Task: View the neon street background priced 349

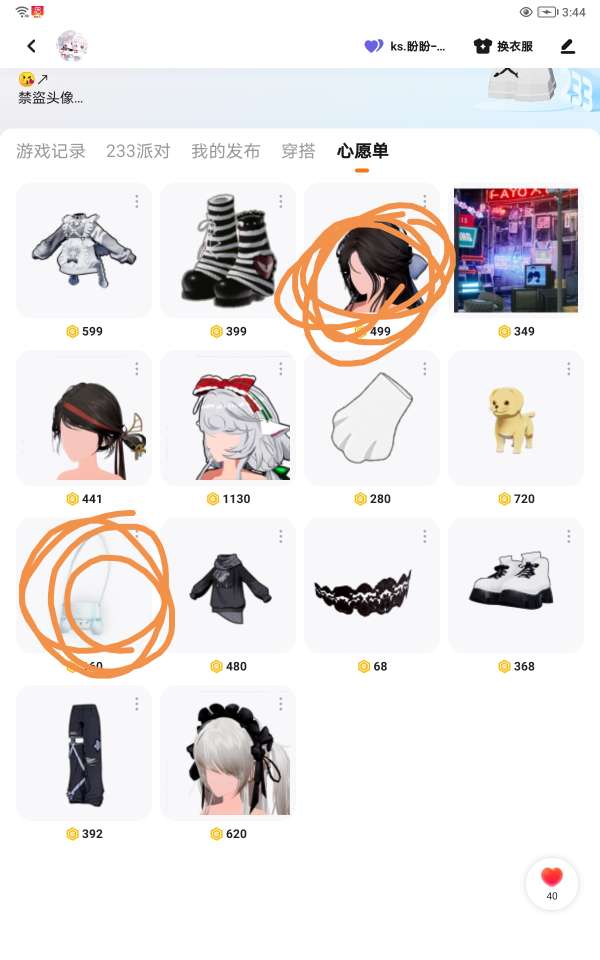Action: point(516,250)
